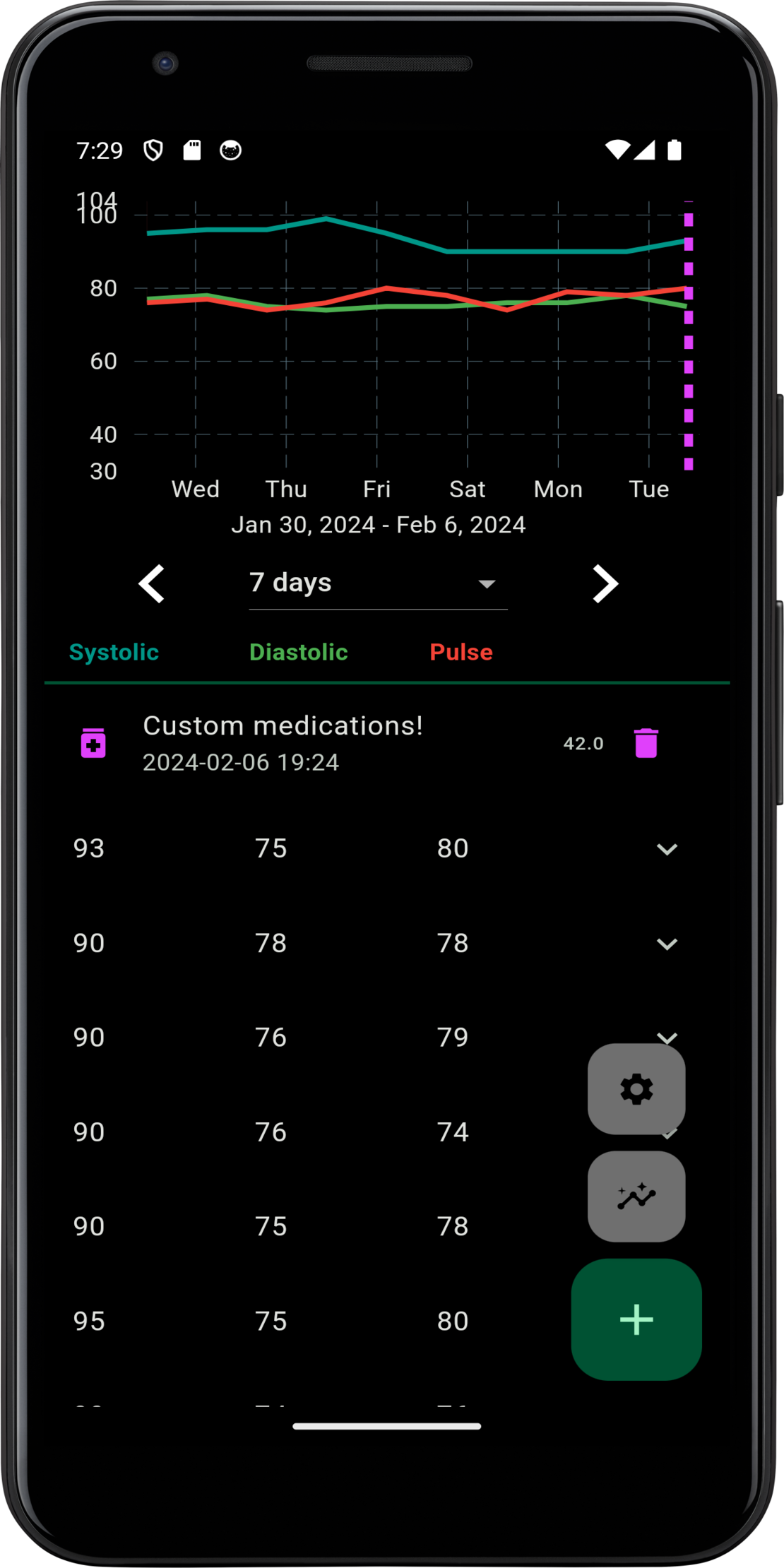This screenshot has height=1568, width=784.
Task: Go to the previous time period
Action: [x=152, y=583]
